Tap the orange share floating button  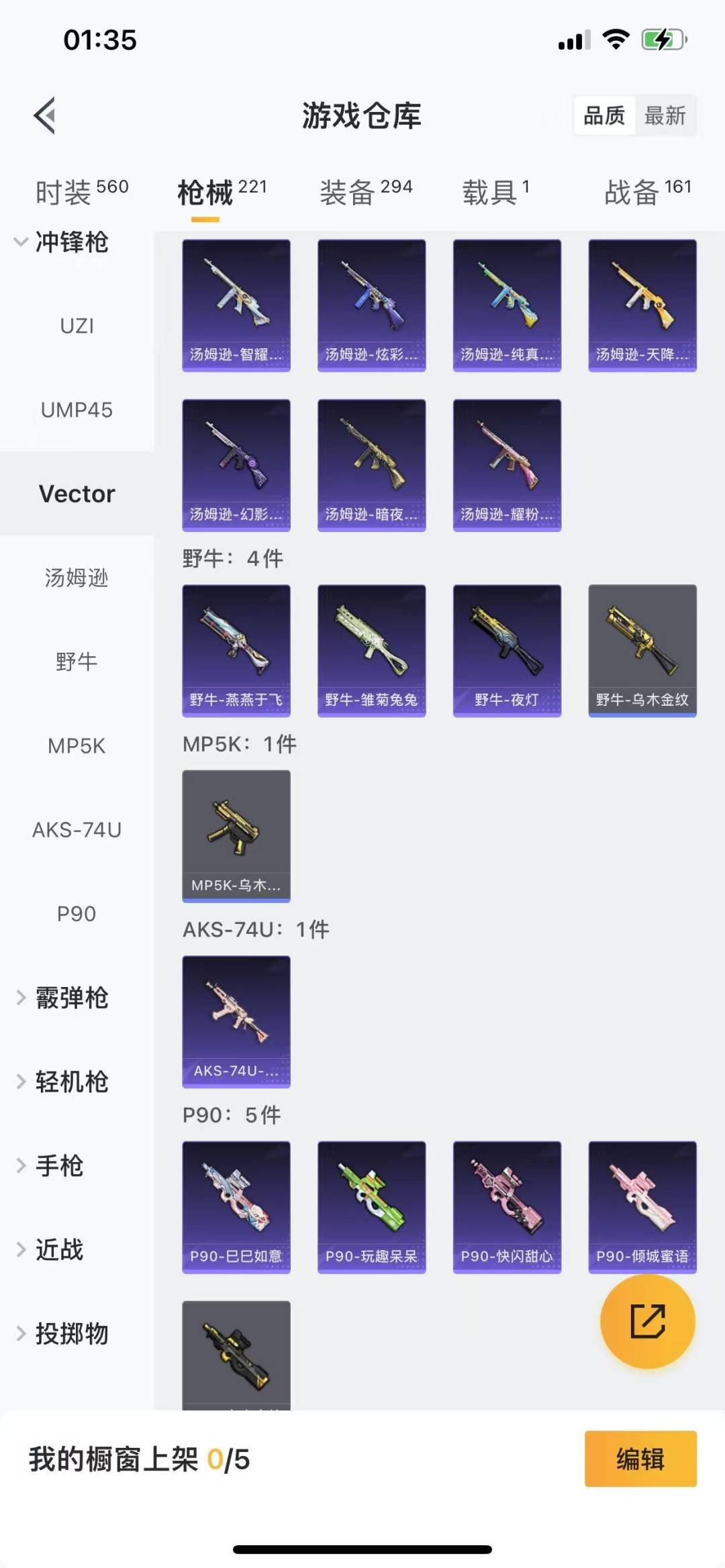click(647, 1321)
